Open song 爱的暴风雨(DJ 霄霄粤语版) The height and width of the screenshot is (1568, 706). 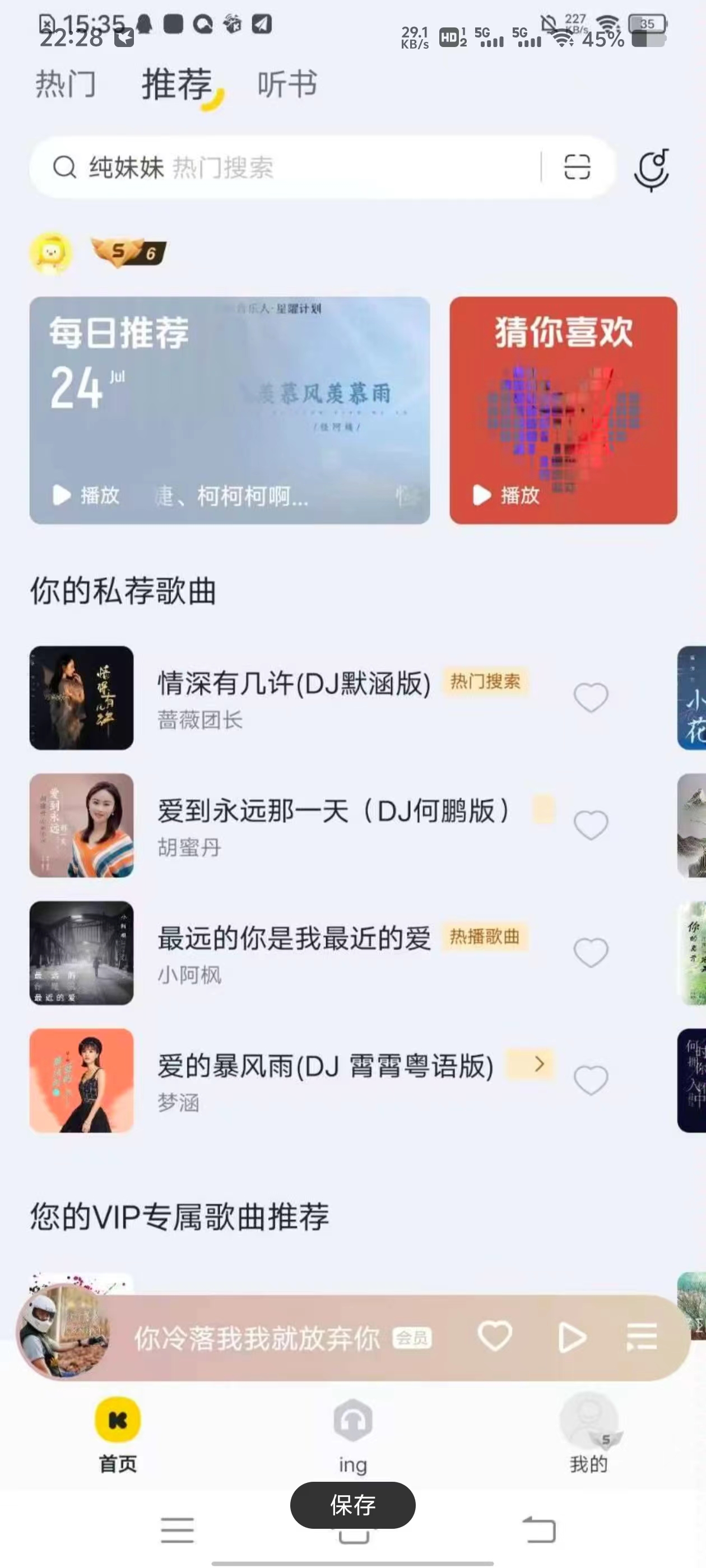point(326,1066)
